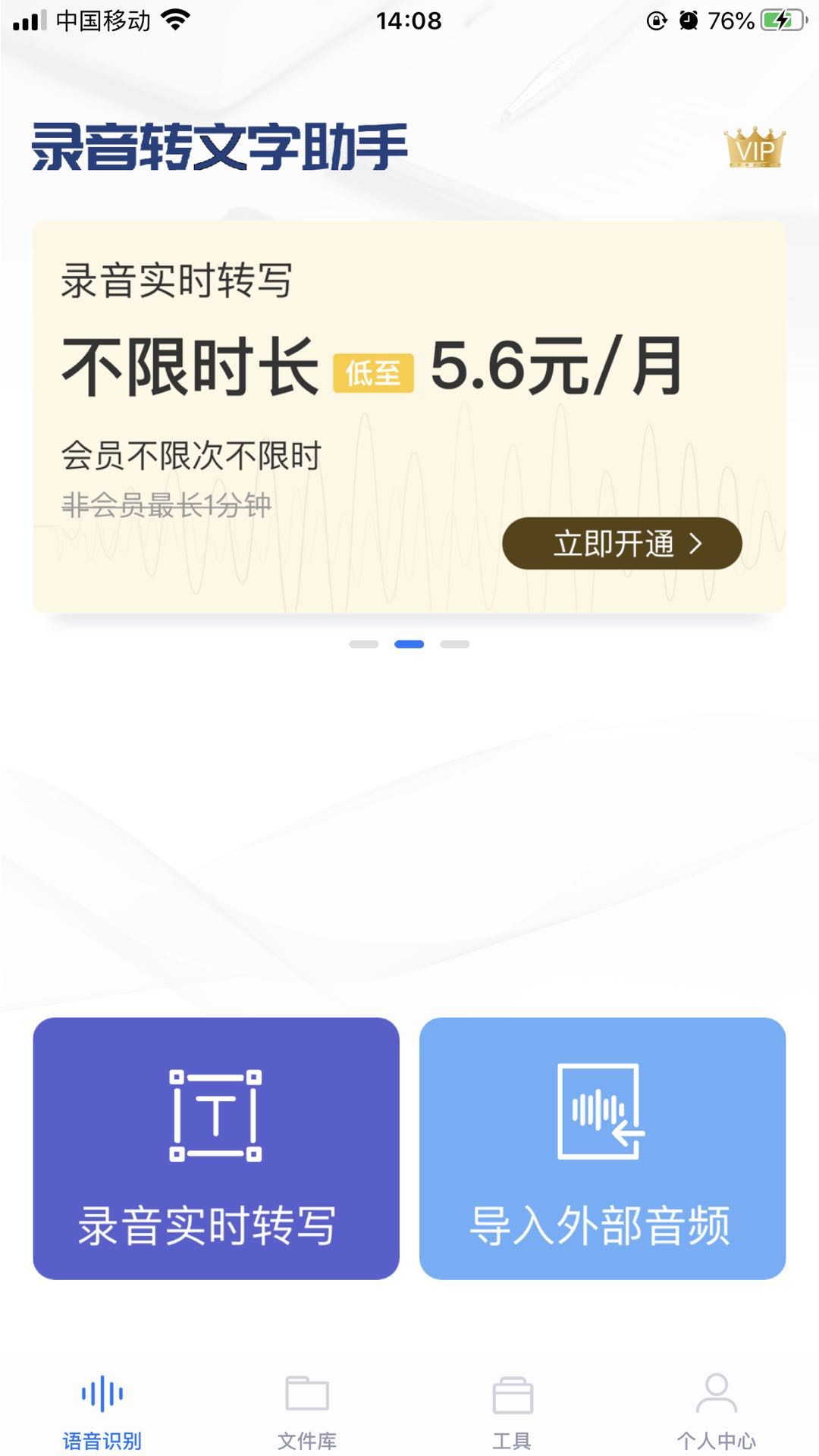Viewport: 819px width, 1456px height.
Task: Go to the 个人中心 tab
Action: [716, 1412]
